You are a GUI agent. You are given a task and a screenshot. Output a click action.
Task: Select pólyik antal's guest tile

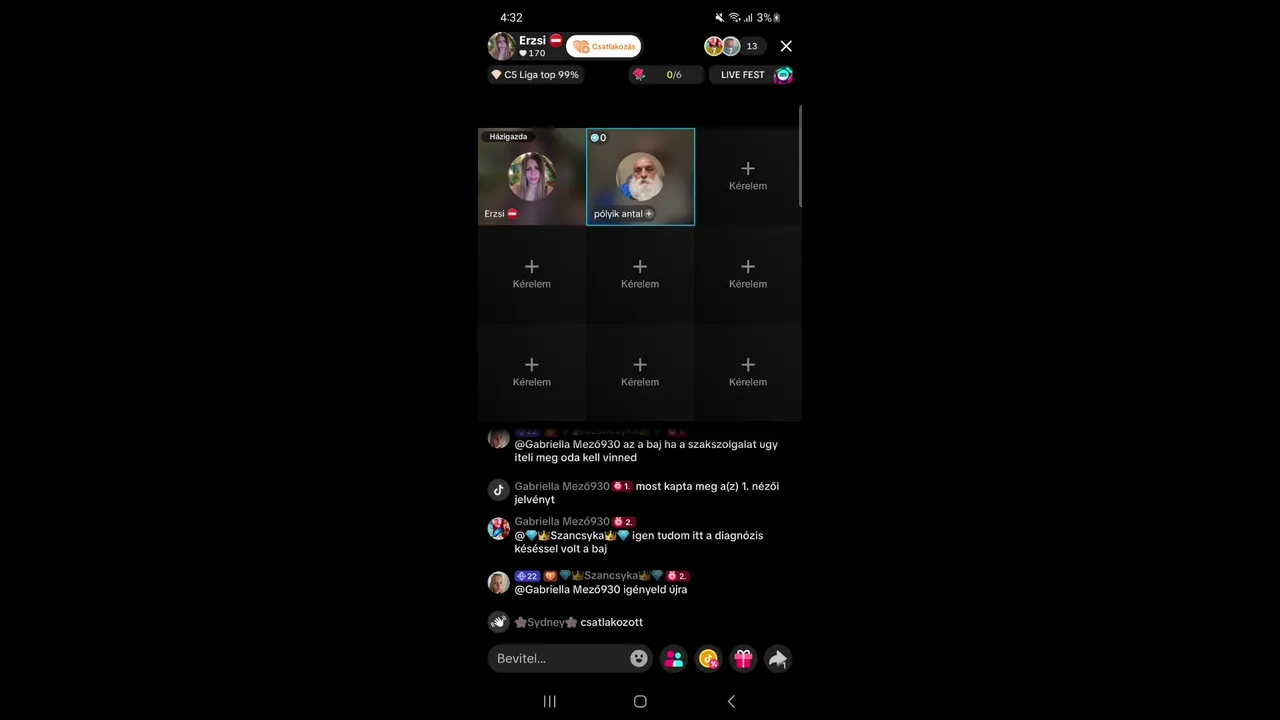(x=640, y=177)
